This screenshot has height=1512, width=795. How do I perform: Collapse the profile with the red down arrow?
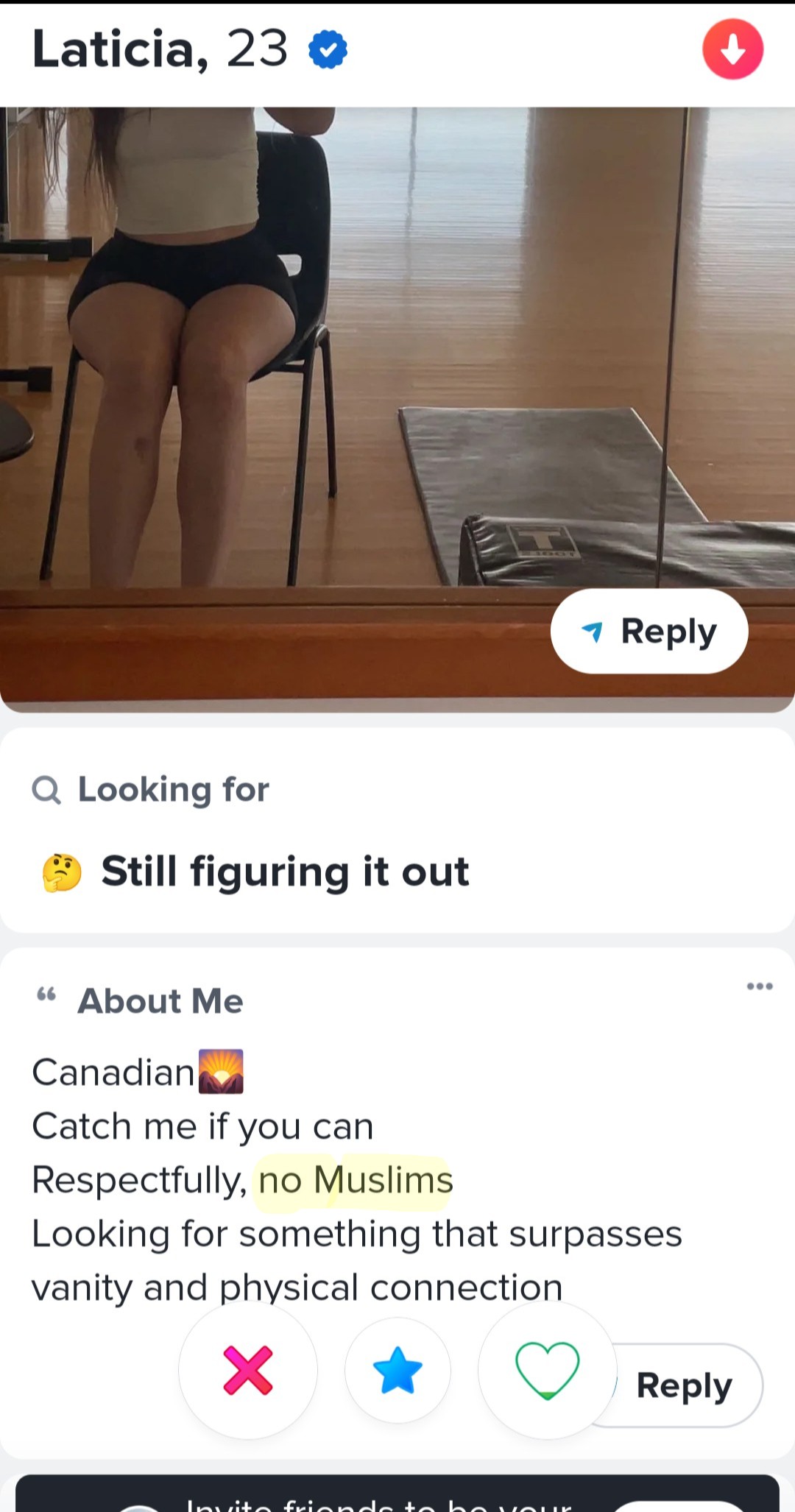(732, 49)
